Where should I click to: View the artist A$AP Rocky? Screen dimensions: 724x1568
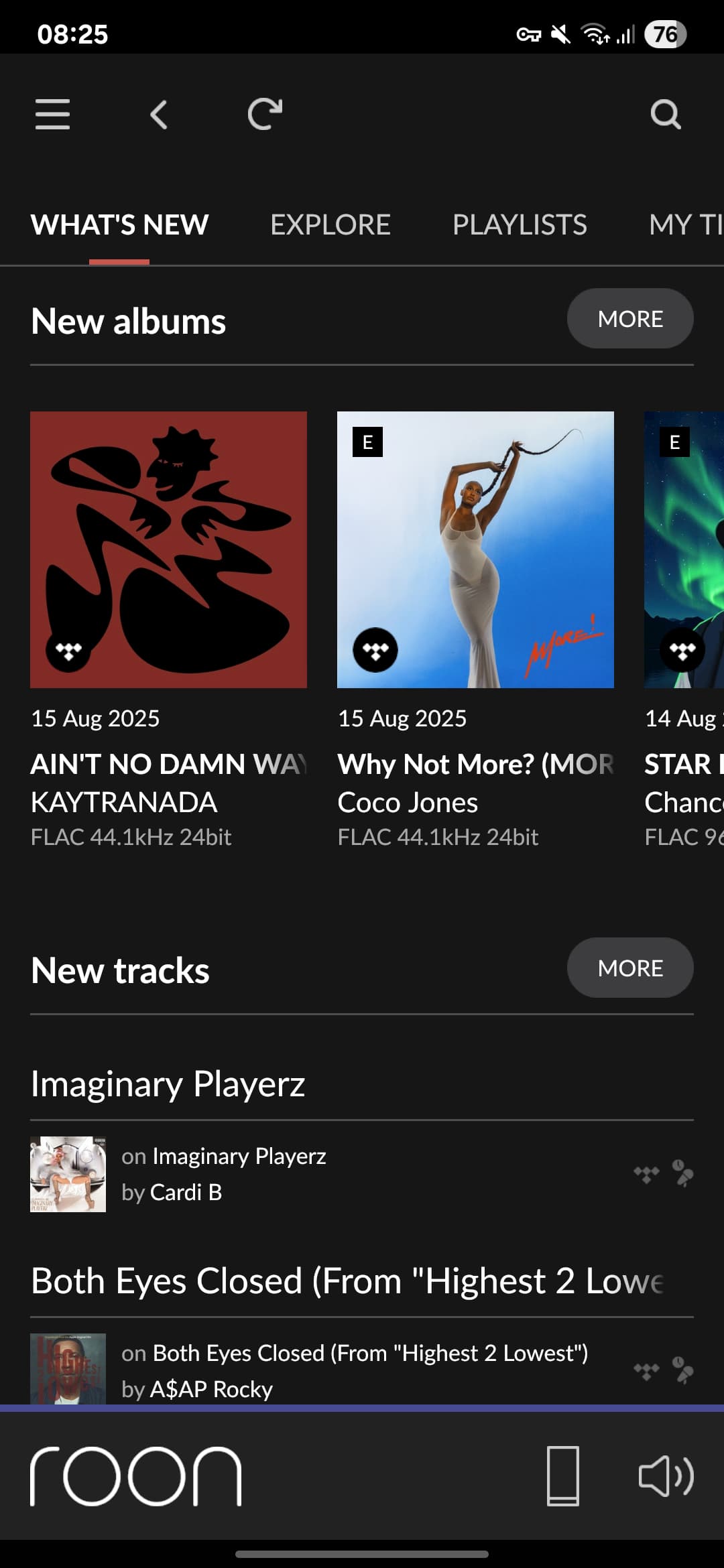pyautogui.click(x=211, y=1390)
